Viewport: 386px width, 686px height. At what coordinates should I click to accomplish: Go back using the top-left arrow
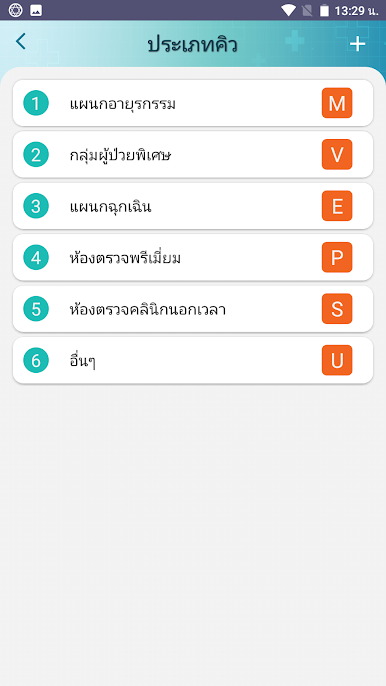21,42
